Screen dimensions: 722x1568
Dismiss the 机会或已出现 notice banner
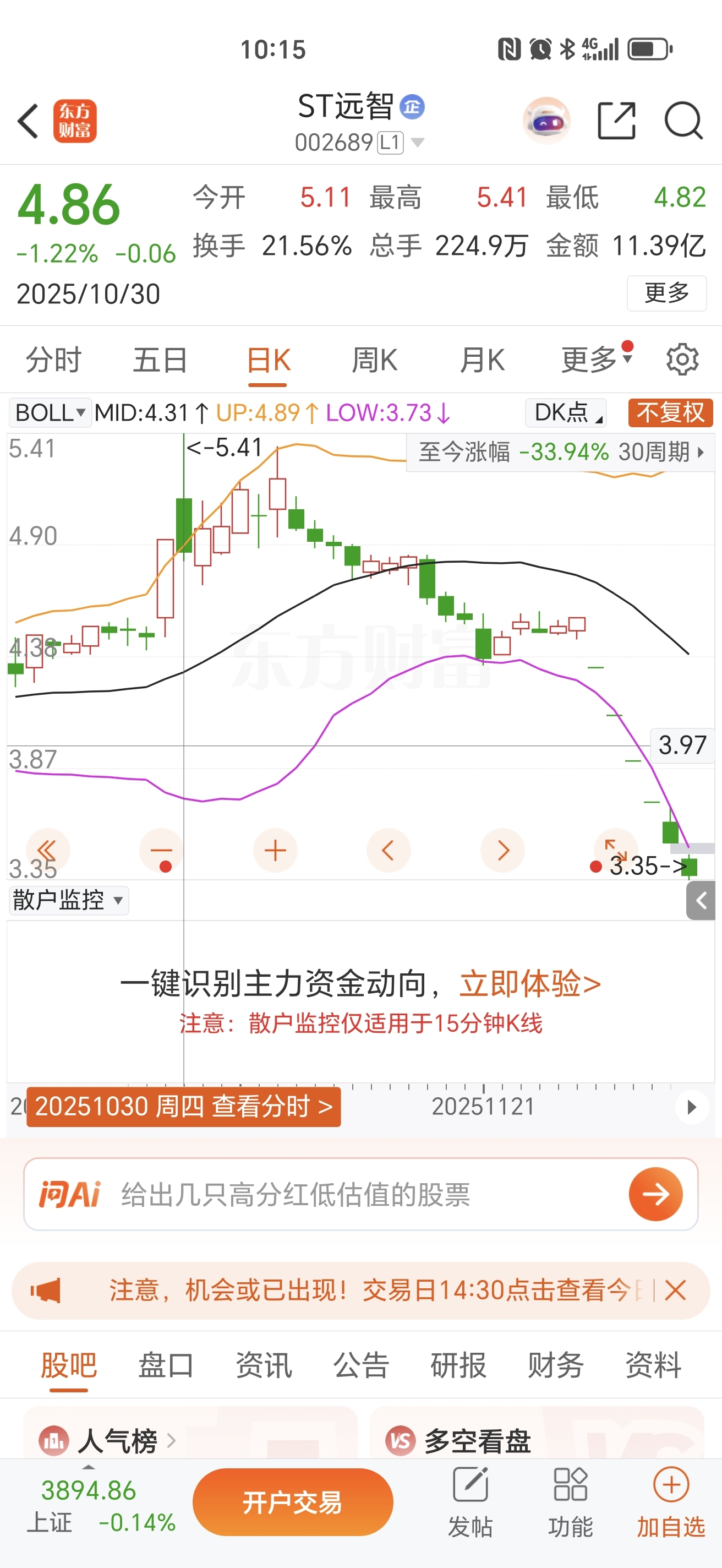[675, 1290]
